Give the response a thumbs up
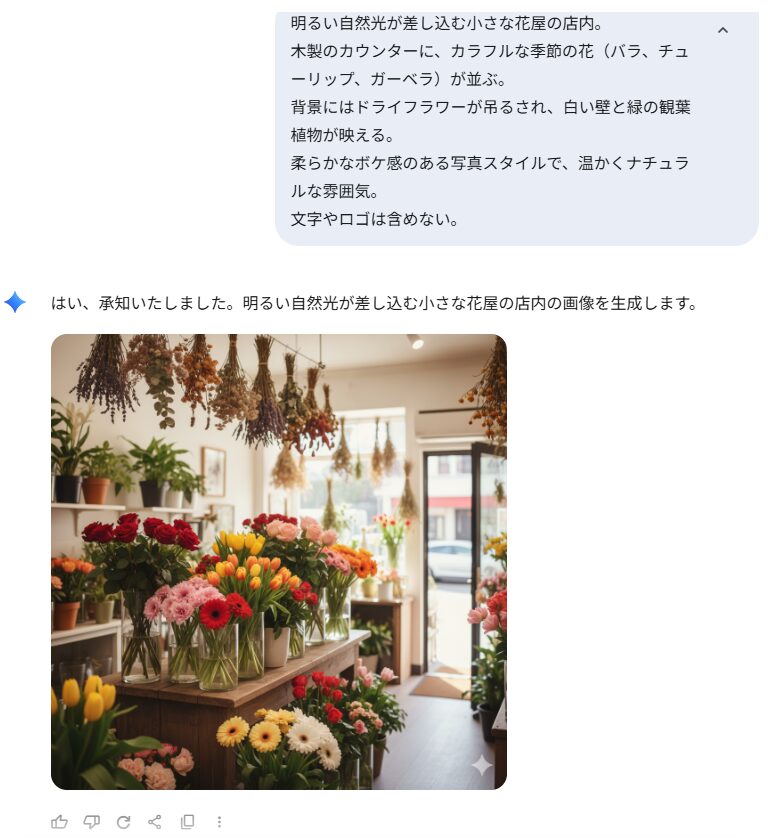This screenshot has height=837, width=771. (60, 822)
